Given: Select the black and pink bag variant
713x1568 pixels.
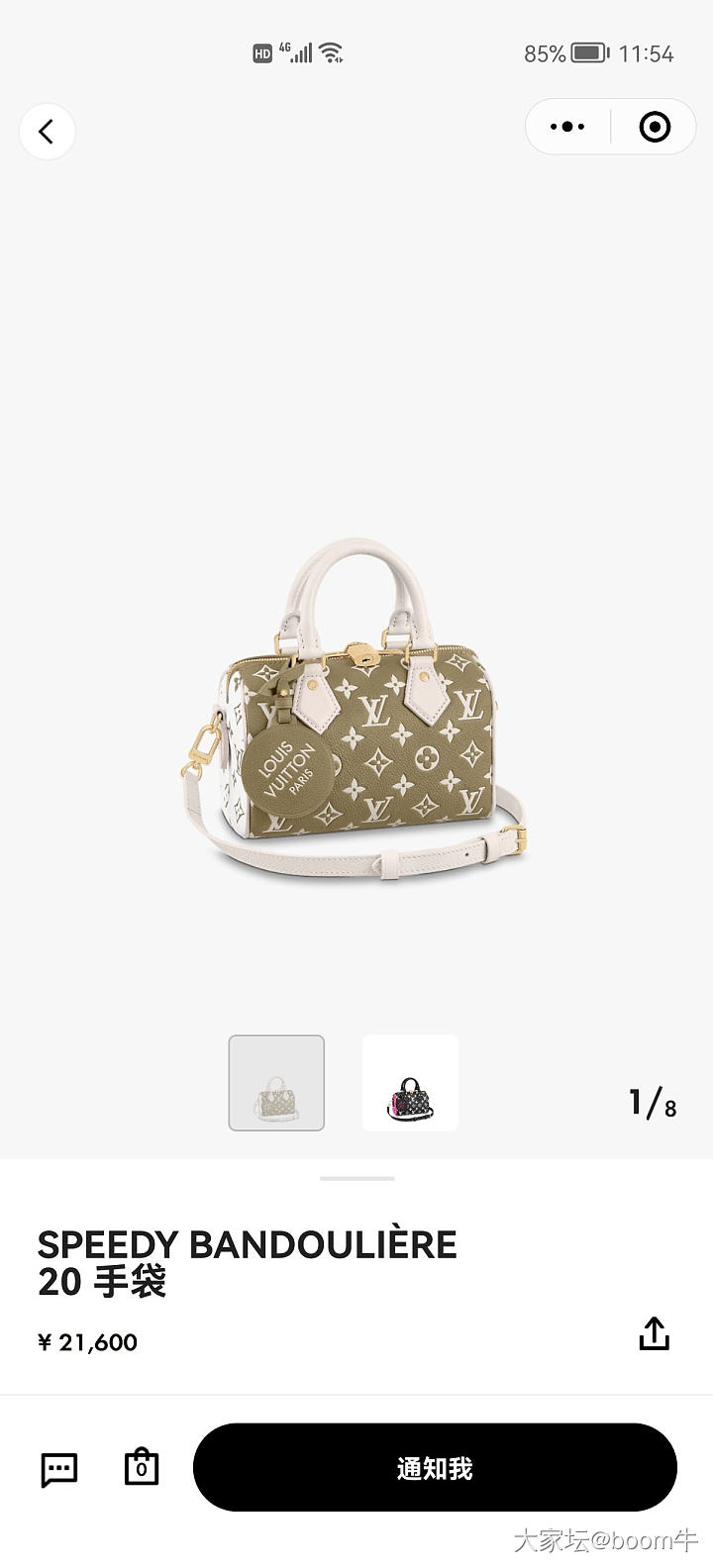Looking at the screenshot, I should pos(410,1083).
